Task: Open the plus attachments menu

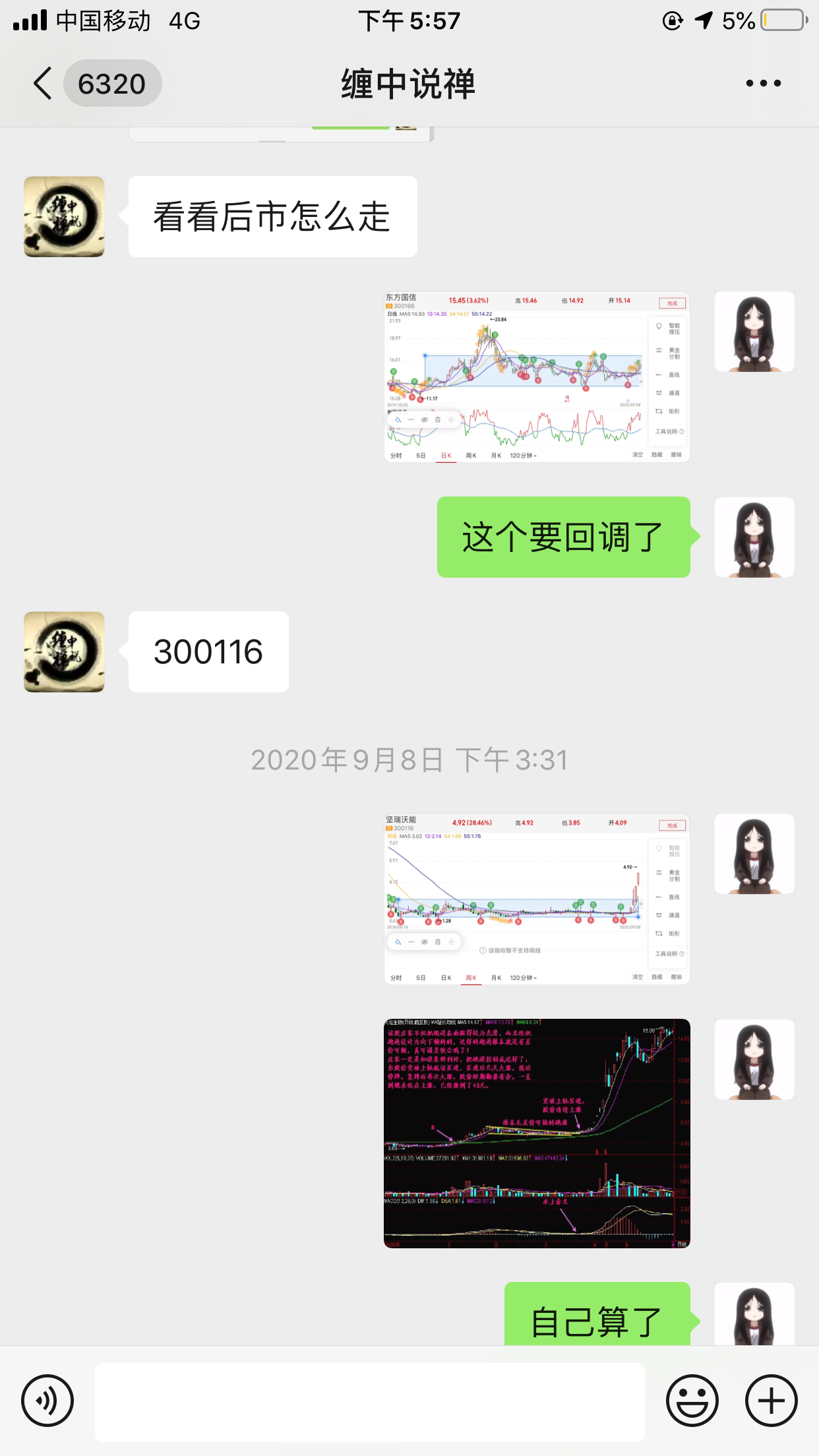Action: pyautogui.click(x=771, y=1401)
